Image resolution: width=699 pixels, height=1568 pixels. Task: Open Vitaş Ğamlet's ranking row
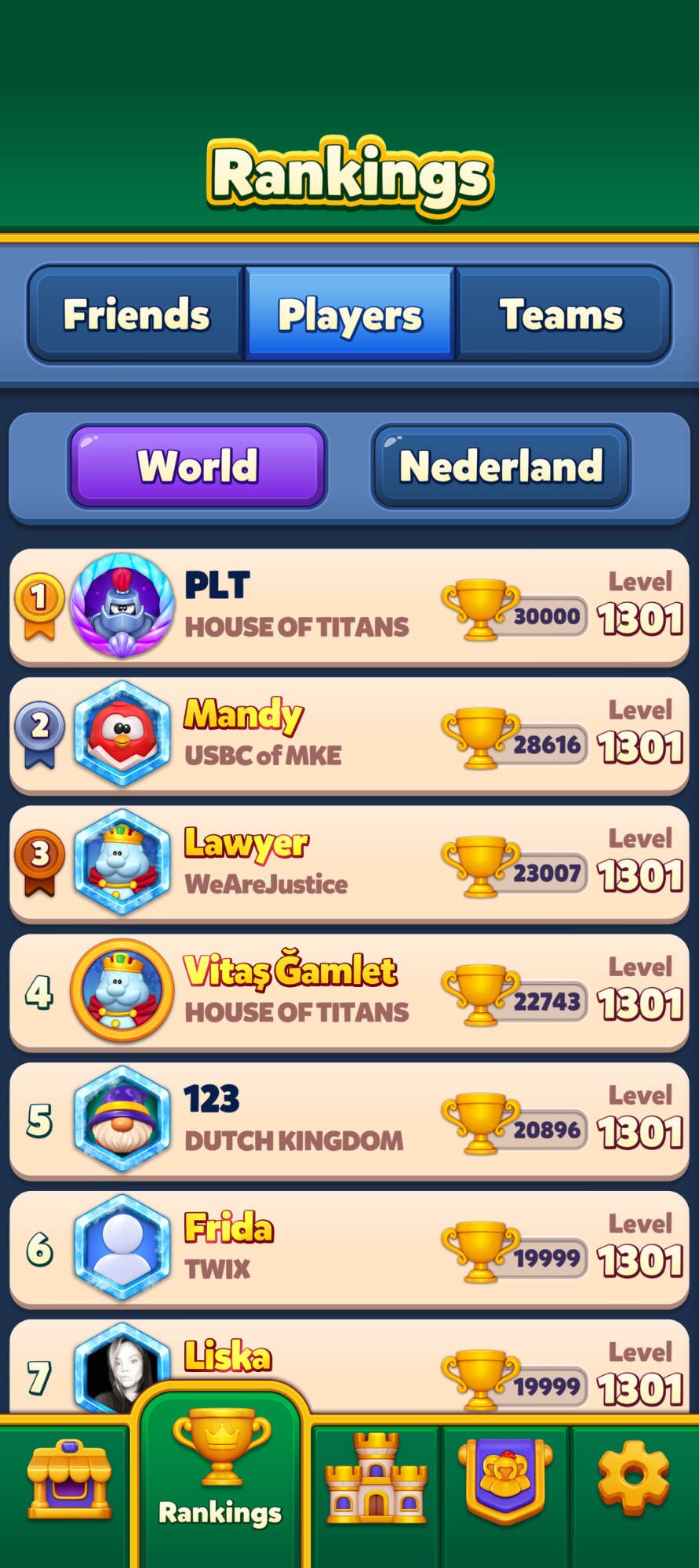(349, 993)
